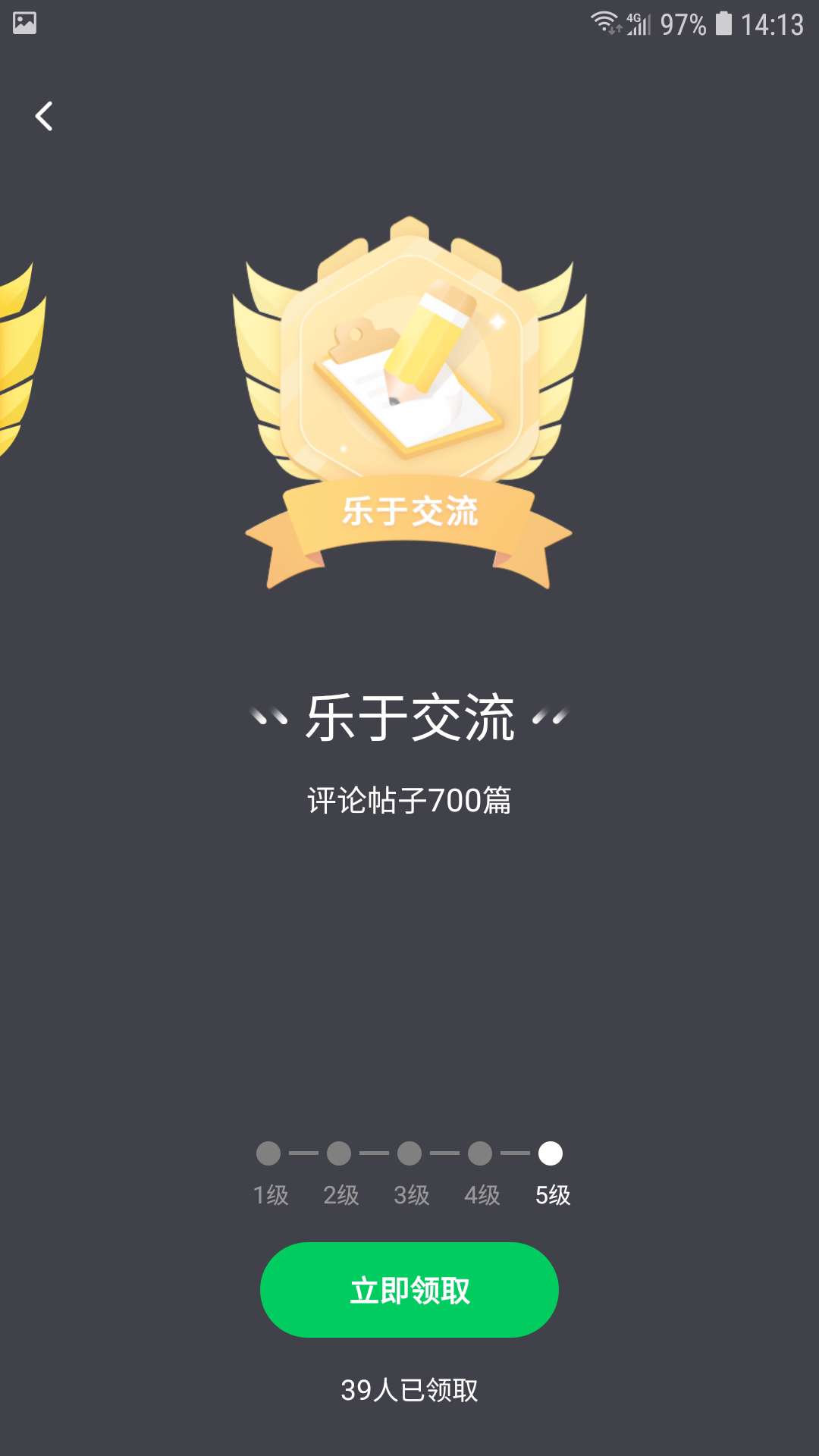Tap the Wi-Fi icon in the status bar
Image resolution: width=819 pixels, height=1456 pixels.
coord(603,20)
